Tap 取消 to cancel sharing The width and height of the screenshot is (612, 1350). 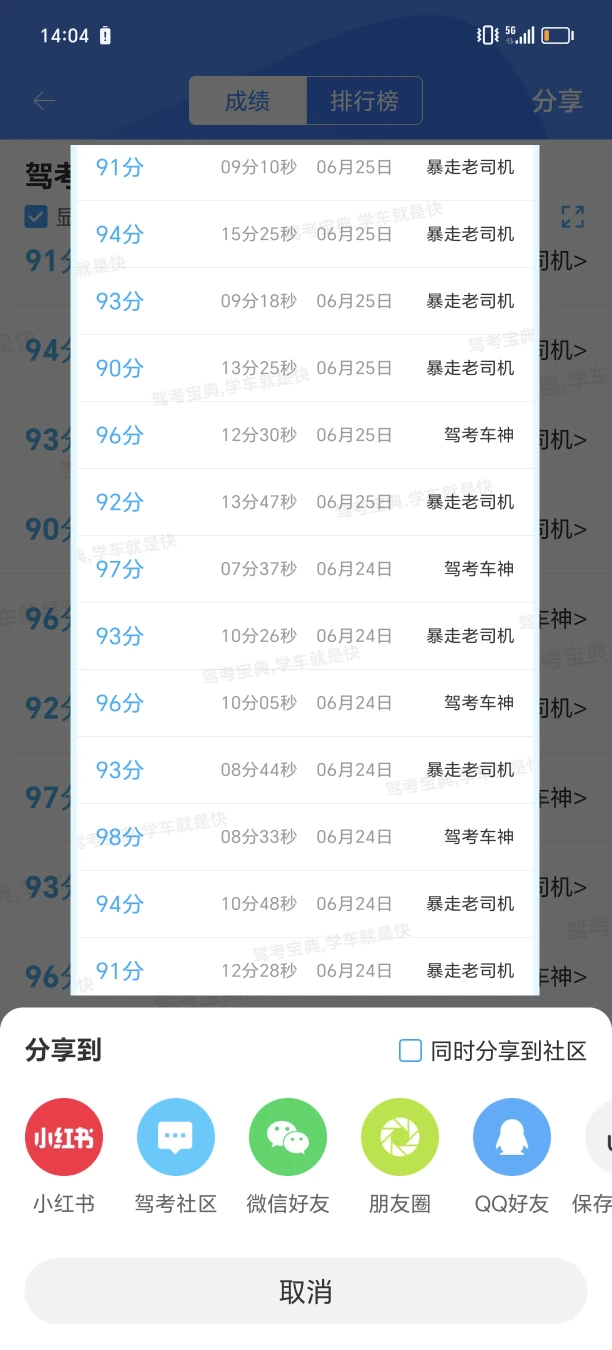306,1291
